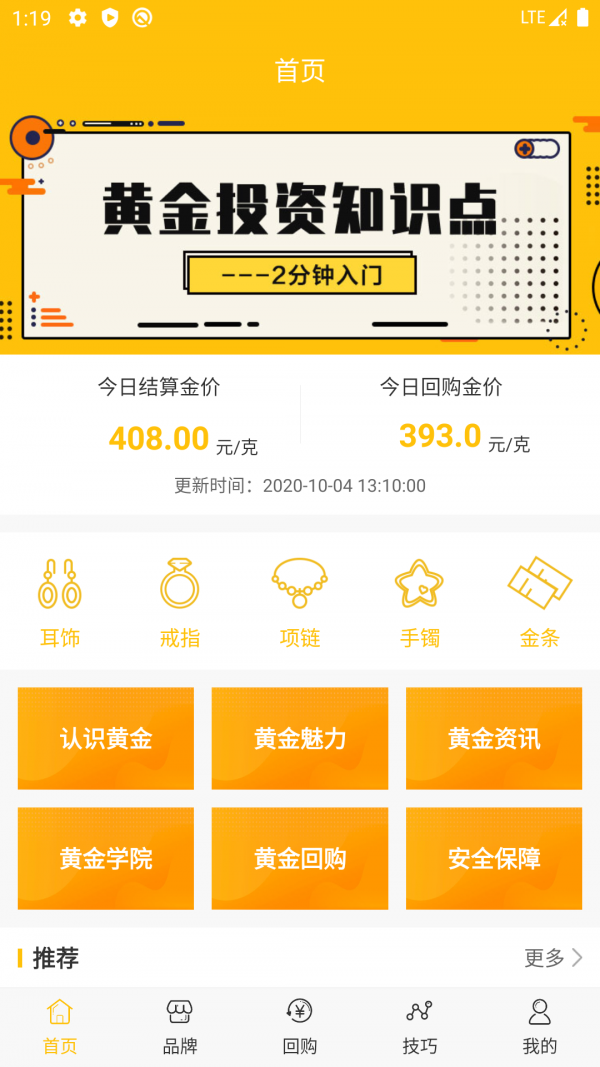This screenshot has height=1067, width=600.
Task: Show 更多 recommendations
Action: point(553,958)
